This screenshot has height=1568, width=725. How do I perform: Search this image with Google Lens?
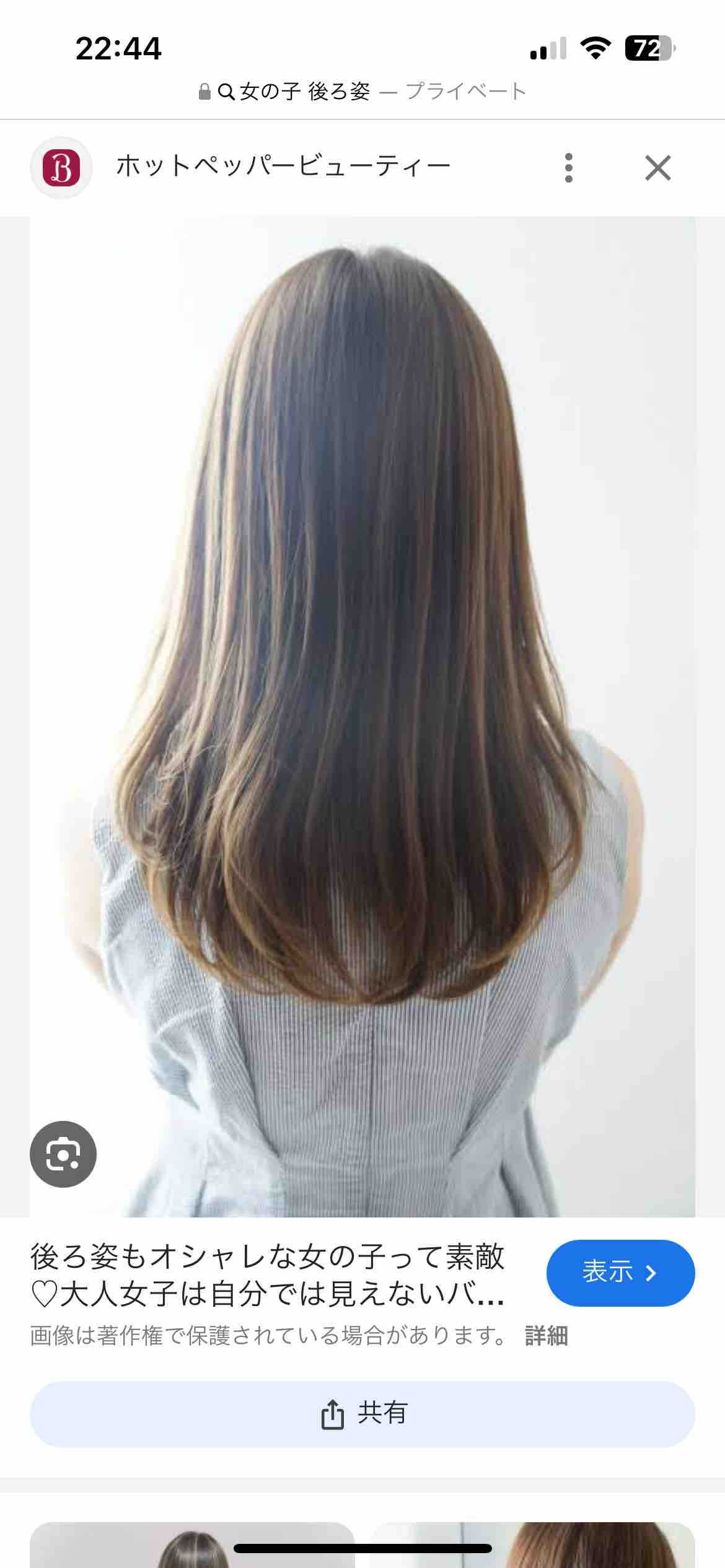tap(63, 1154)
